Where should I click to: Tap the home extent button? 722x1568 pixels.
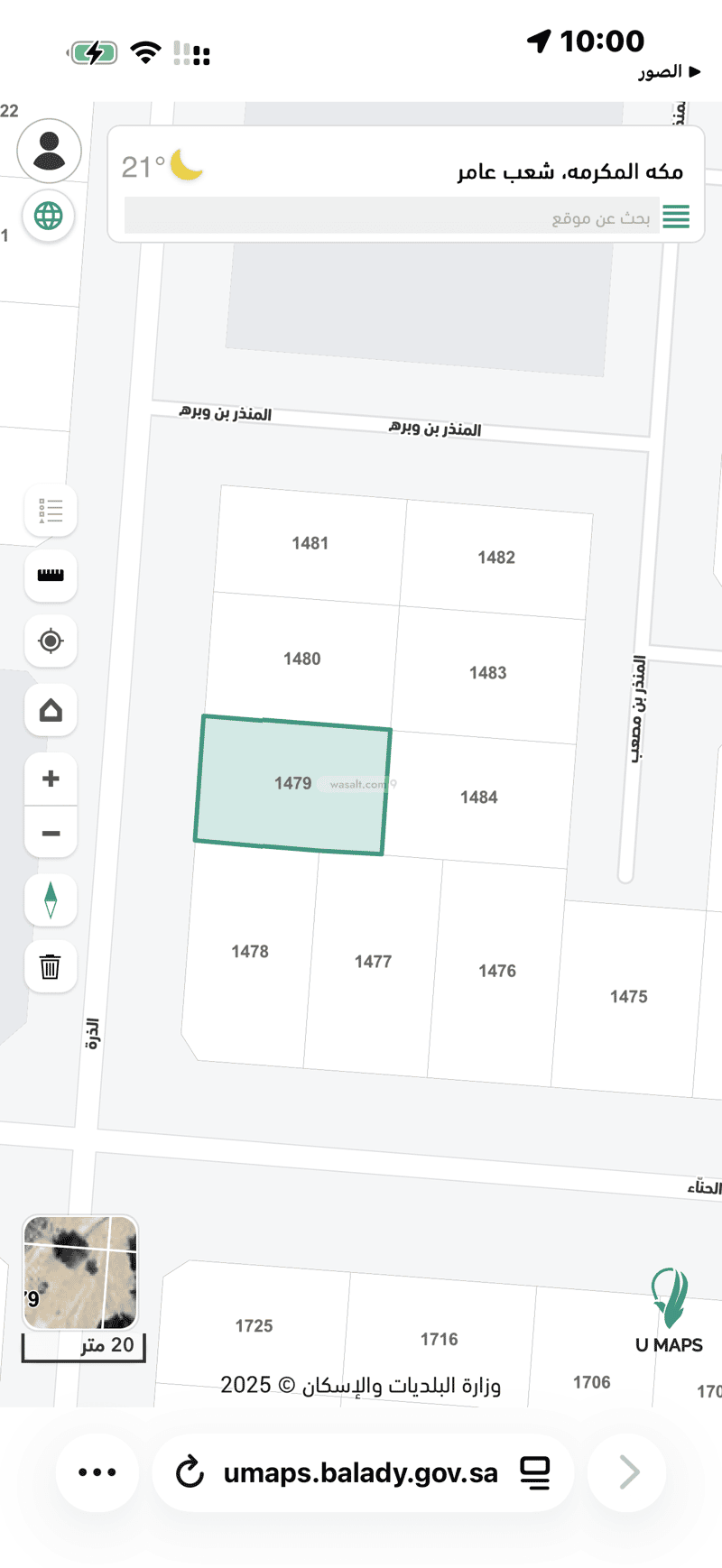coord(51,711)
